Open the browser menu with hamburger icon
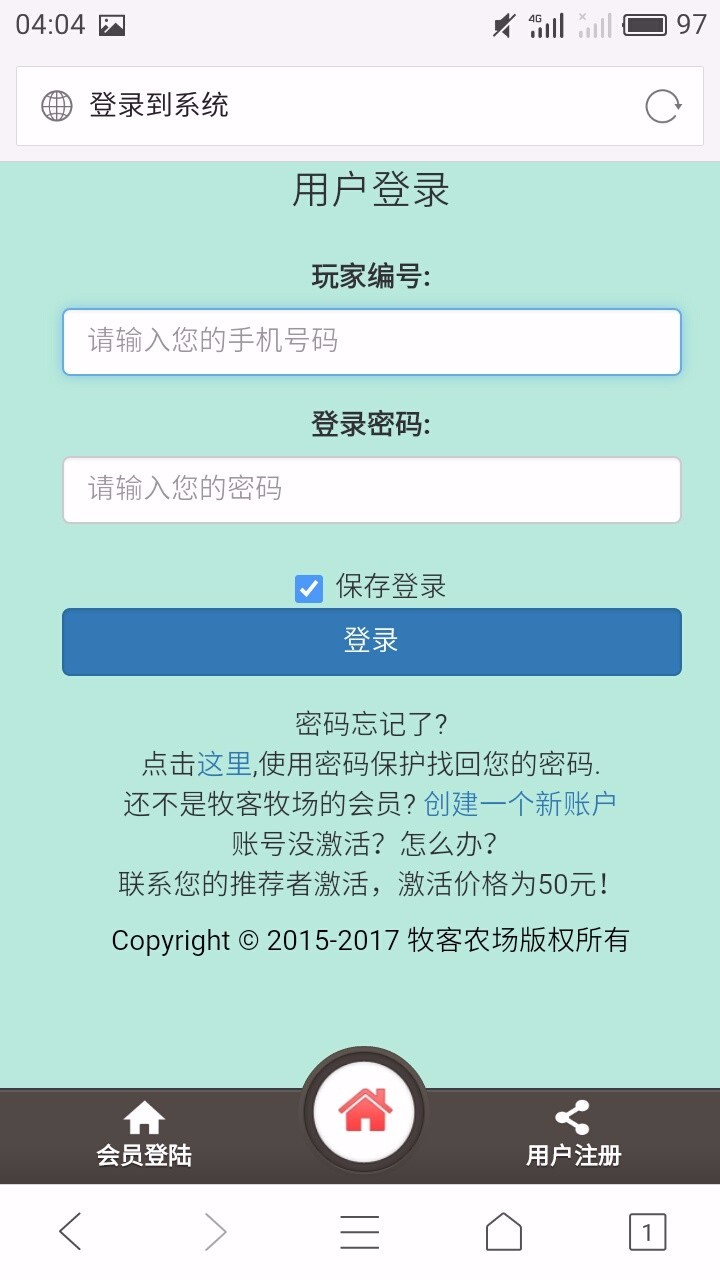The width and height of the screenshot is (720, 1280). coord(360,1232)
